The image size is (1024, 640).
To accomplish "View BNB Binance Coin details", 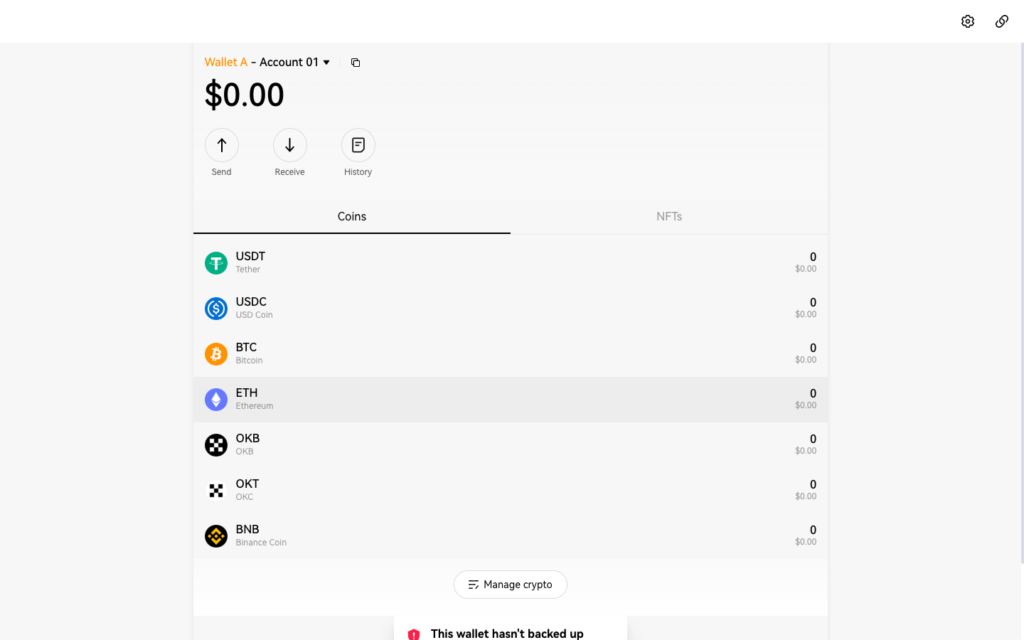I will [x=510, y=536].
